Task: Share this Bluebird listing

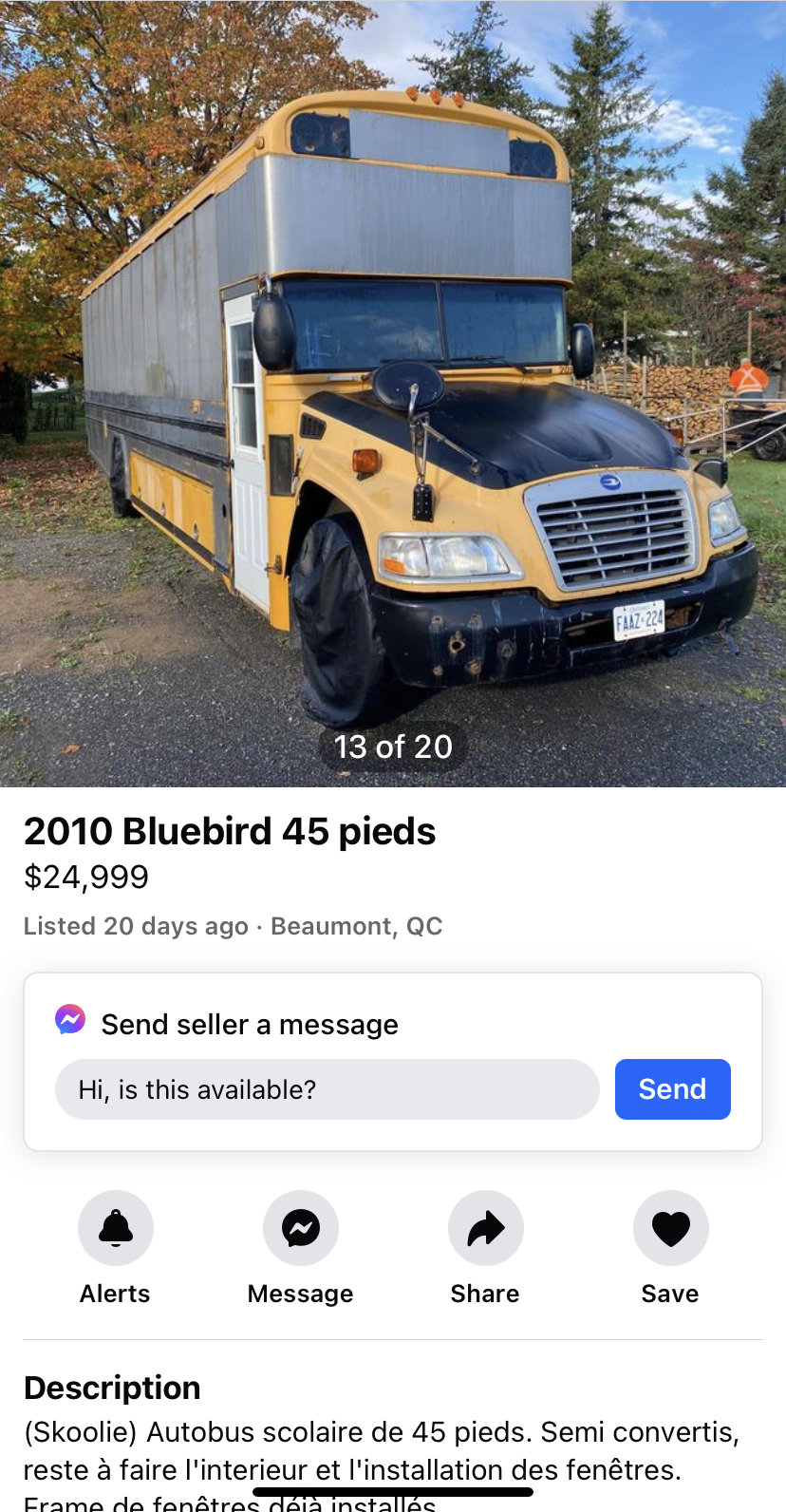Action: pyautogui.click(x=485, y=1228)
